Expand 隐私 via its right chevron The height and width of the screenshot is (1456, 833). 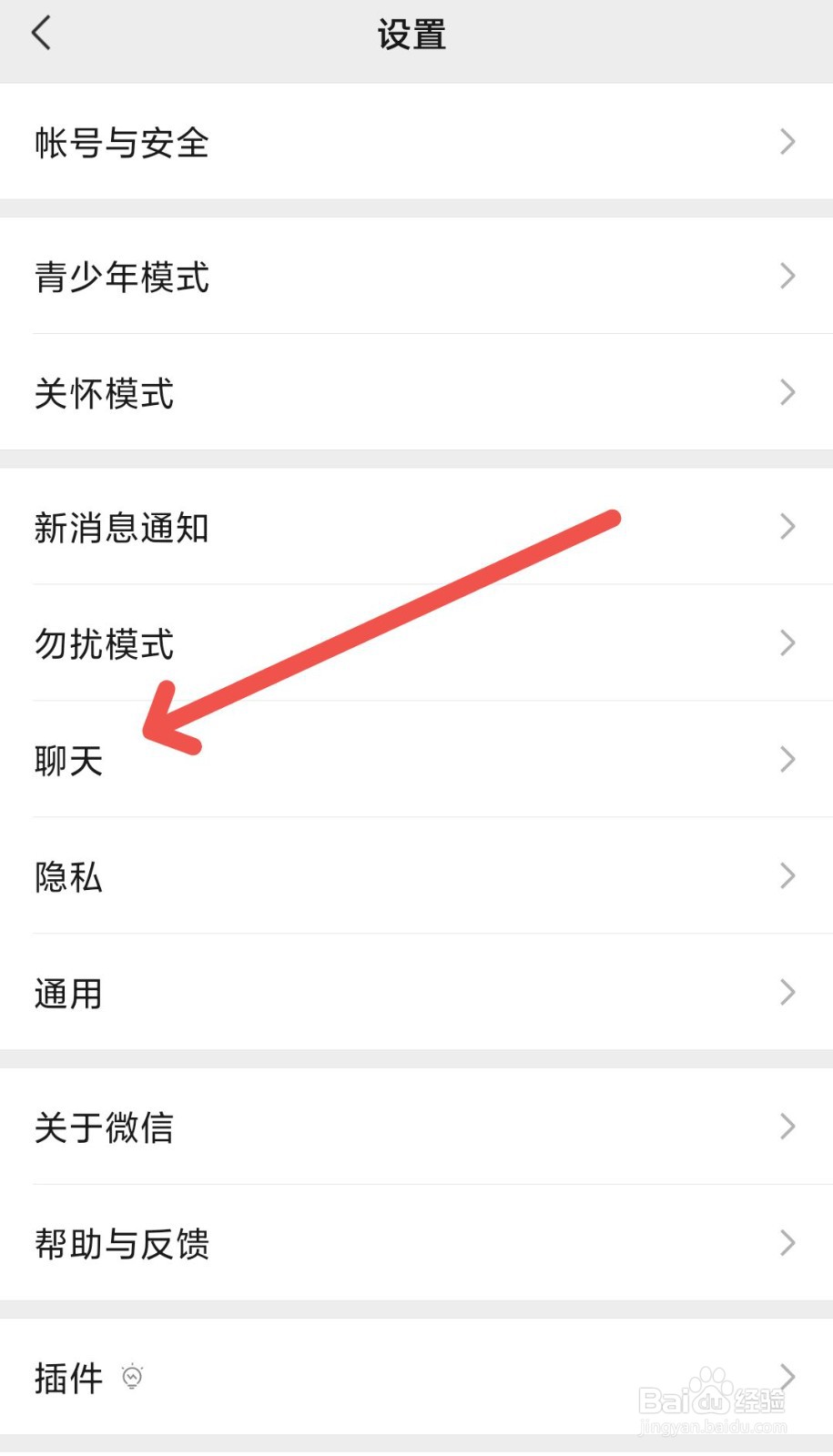[787, 876]
